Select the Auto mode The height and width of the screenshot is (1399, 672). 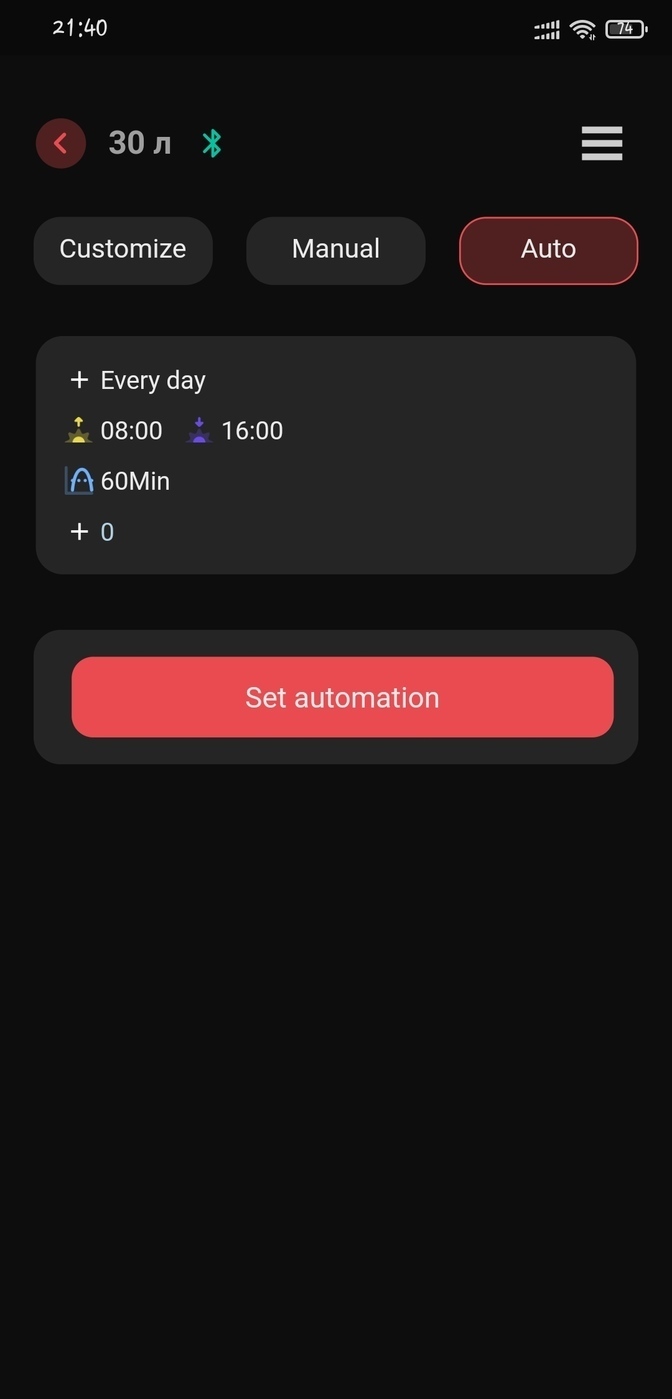click(548, 250)
